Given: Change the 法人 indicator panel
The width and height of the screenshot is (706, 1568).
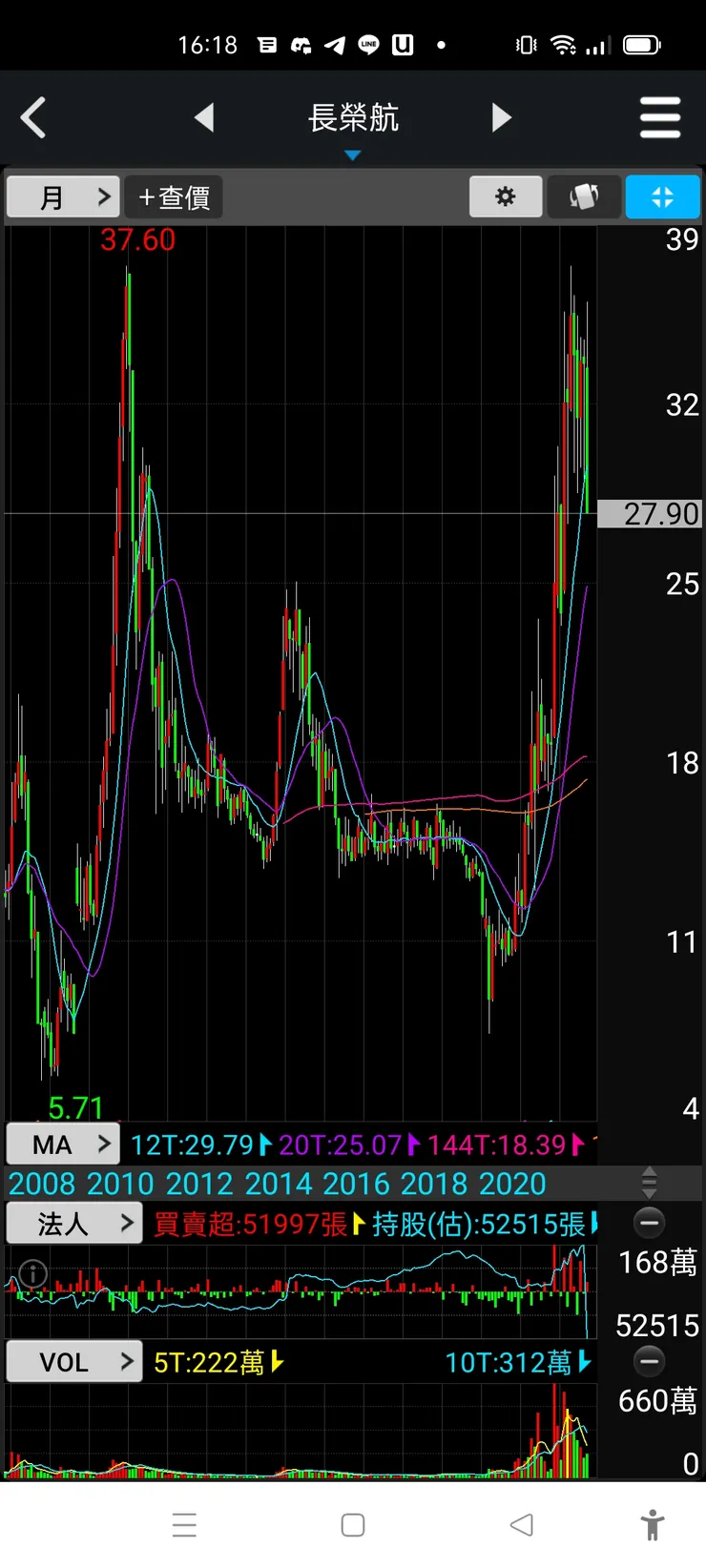Looking at the screenshot, I should pos(74,1224).
